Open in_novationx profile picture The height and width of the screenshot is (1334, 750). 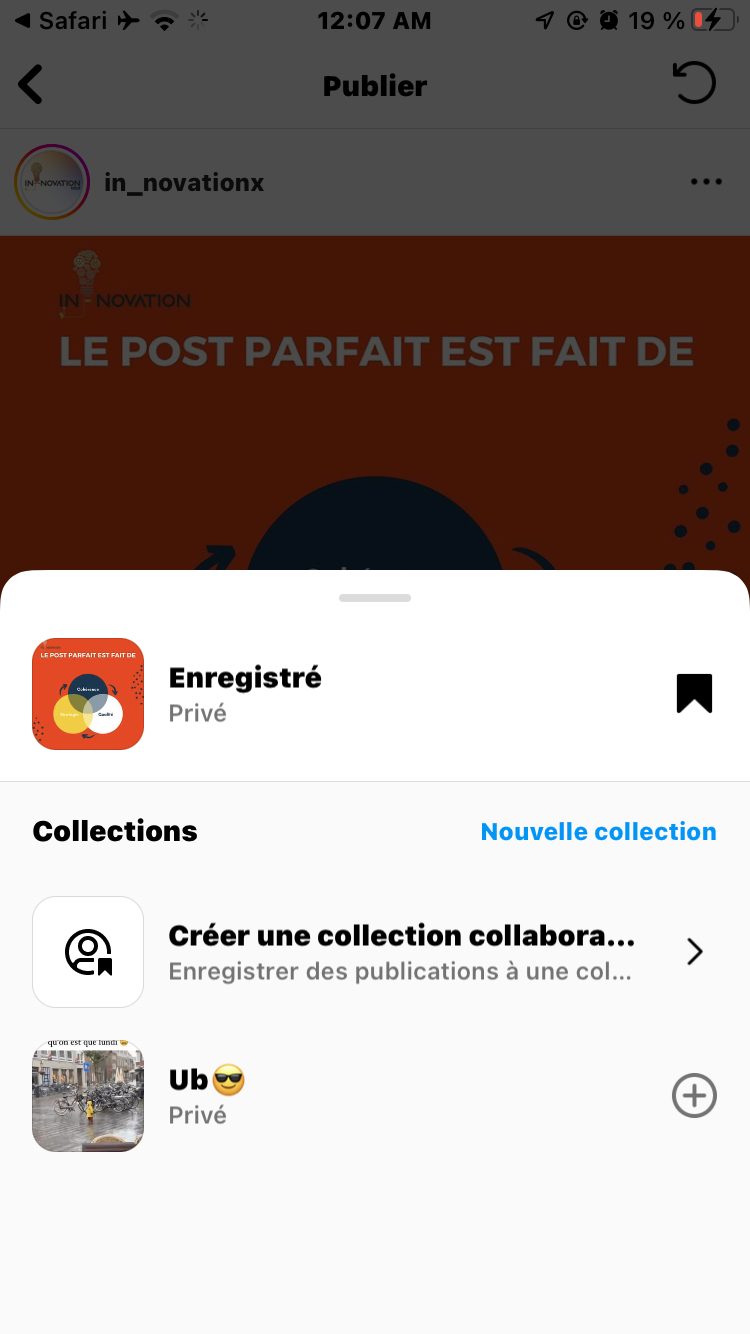[x=52, y=182]
